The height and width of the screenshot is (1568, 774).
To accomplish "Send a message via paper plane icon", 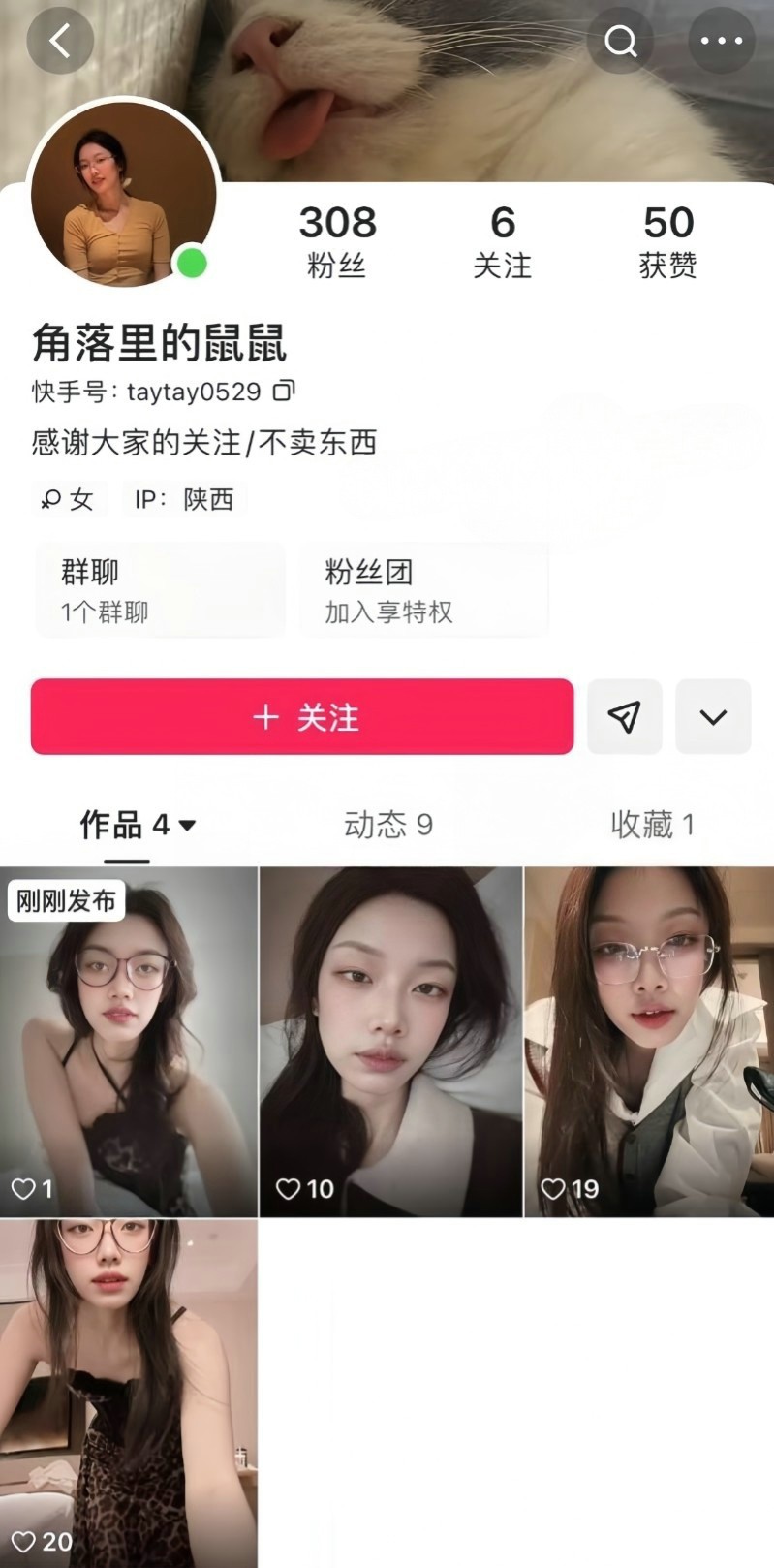I will 625,717.
